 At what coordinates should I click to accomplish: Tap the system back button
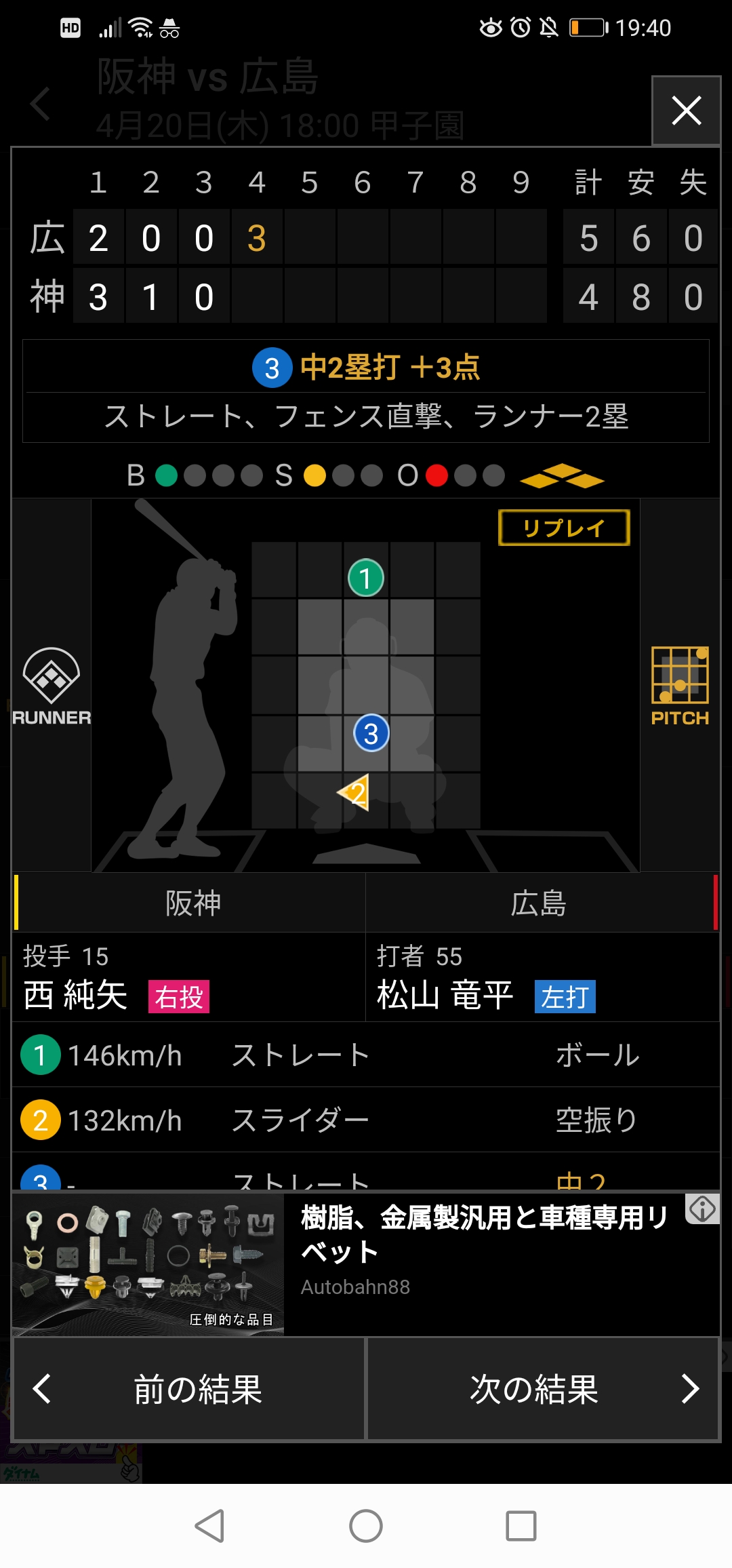(x=209, y=1526)
